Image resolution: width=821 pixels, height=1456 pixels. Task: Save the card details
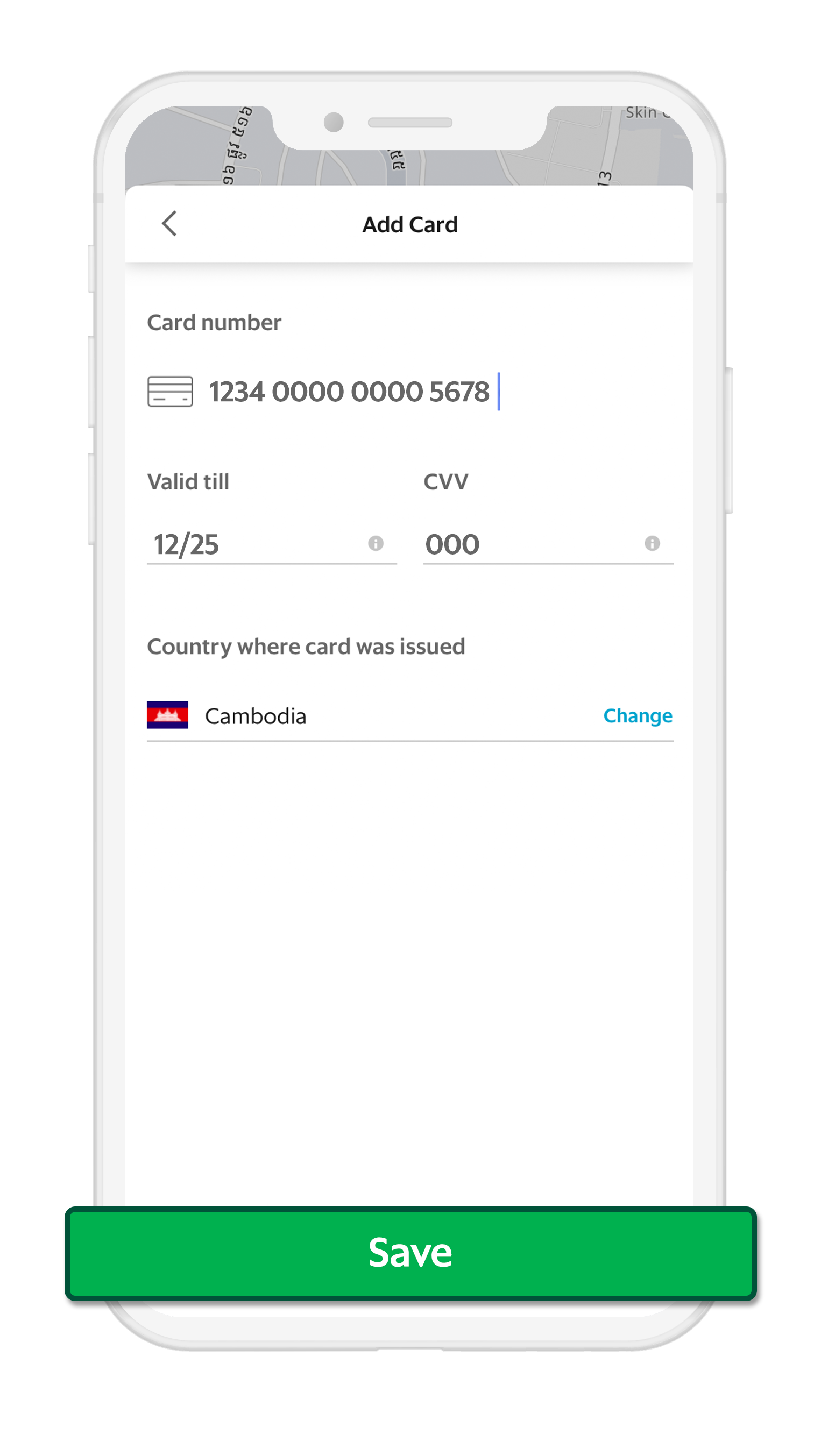pyautogui.click(x=410, y=1253)
